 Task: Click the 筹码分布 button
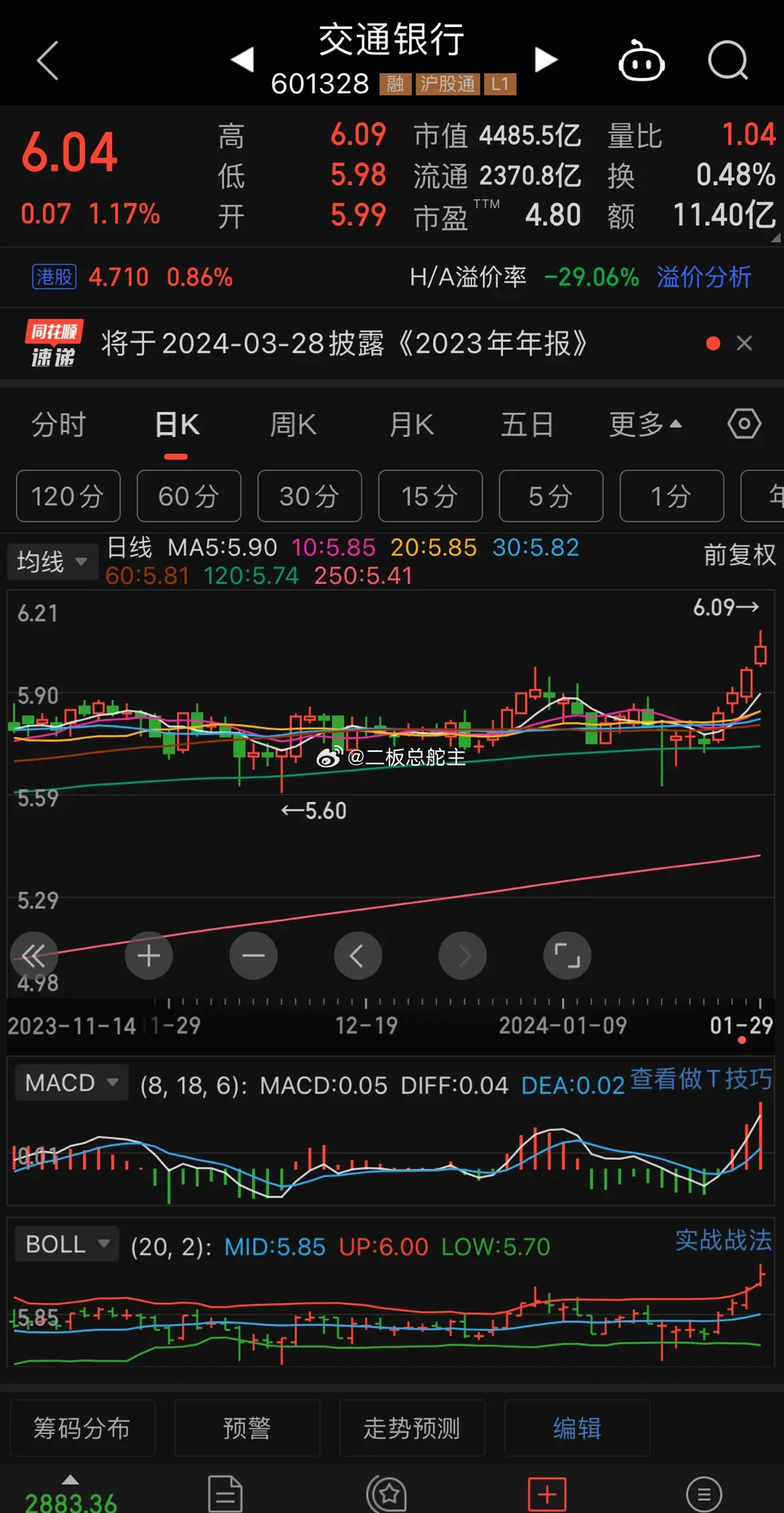pyautogui.click(x=82, y=1428)
